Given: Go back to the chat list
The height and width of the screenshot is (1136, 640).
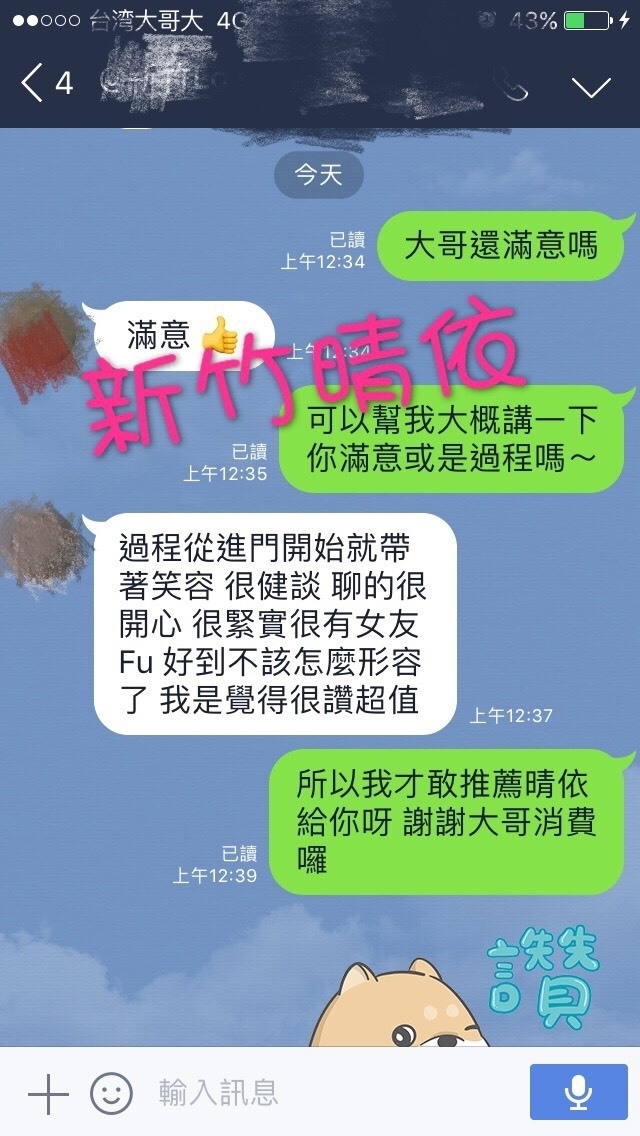Looking at the screenshot, I should coord(45,84).
